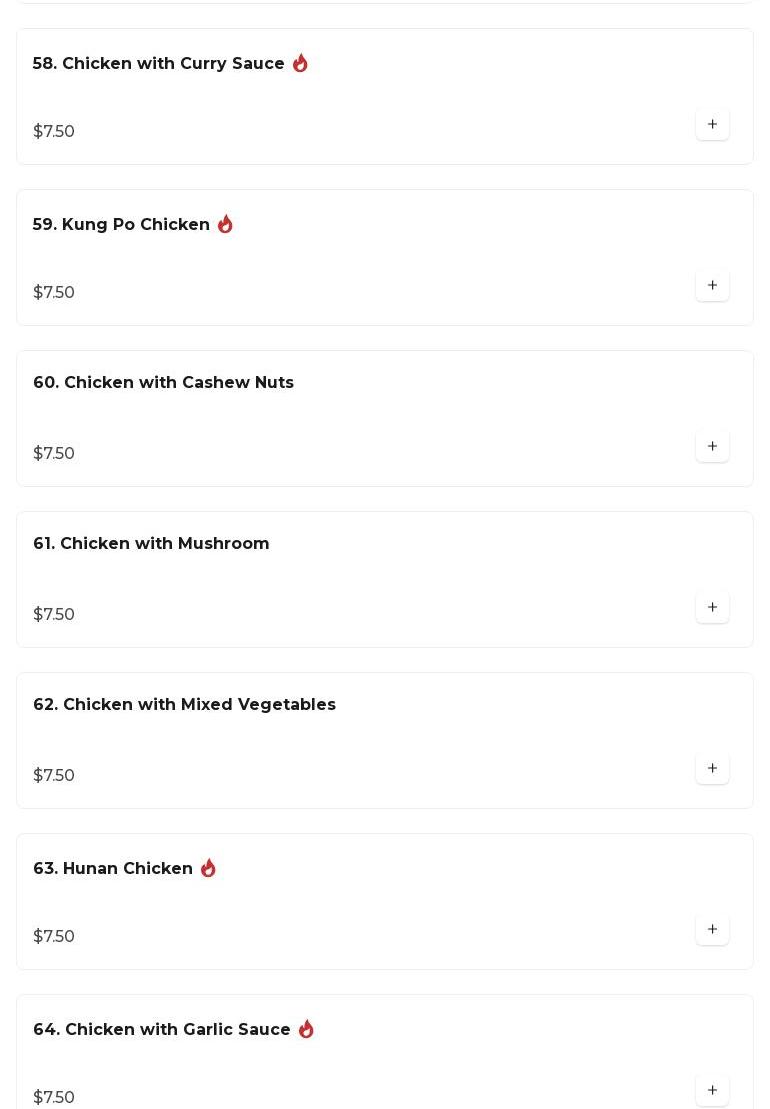Open 64. Chicken with Garlic Sauce card
The height and width of the screenshot is (1109, 770).
click(x=162, y=1030)
